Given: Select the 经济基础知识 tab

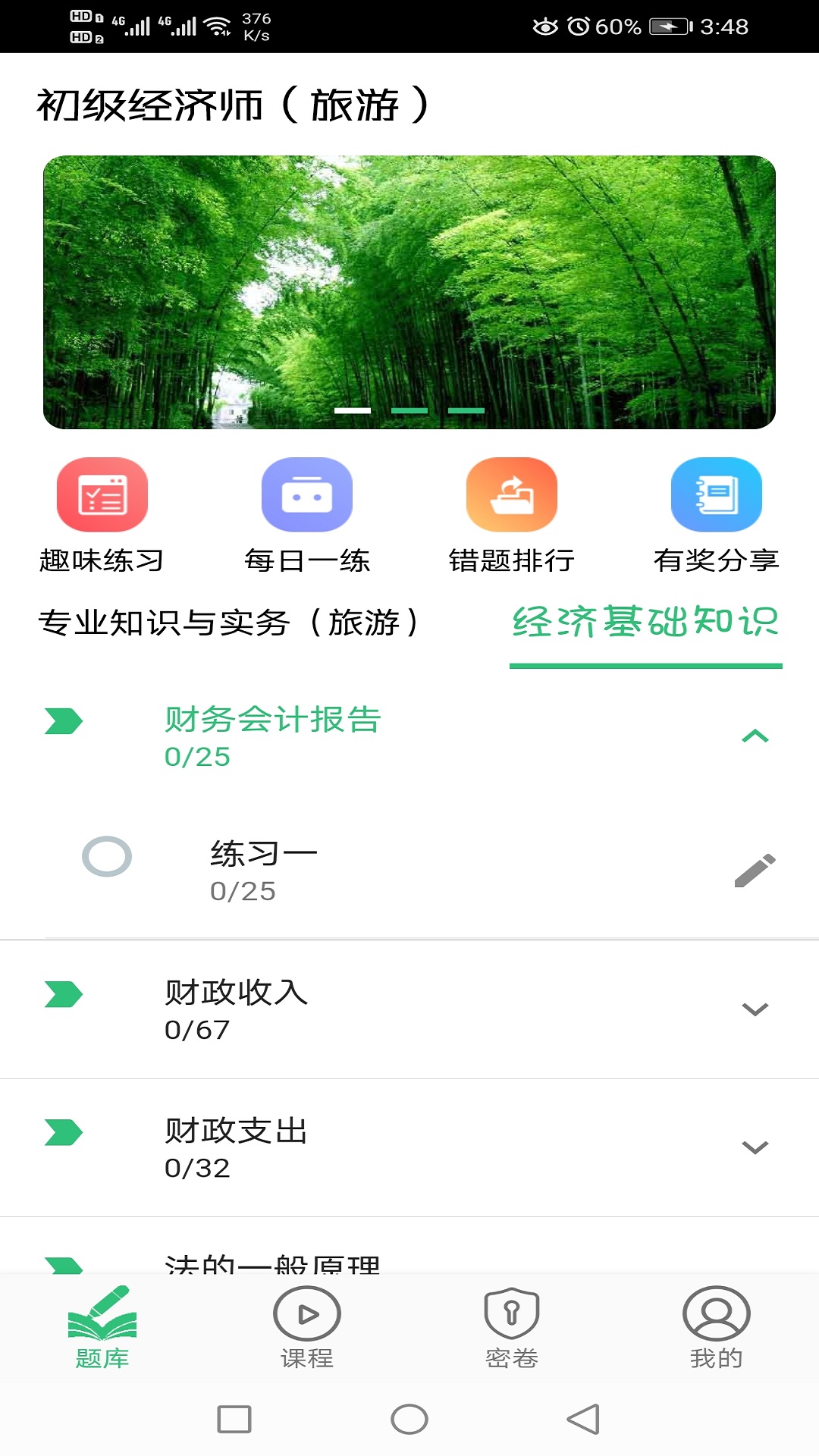Looking at the screenshot, I should click(645, 620).
